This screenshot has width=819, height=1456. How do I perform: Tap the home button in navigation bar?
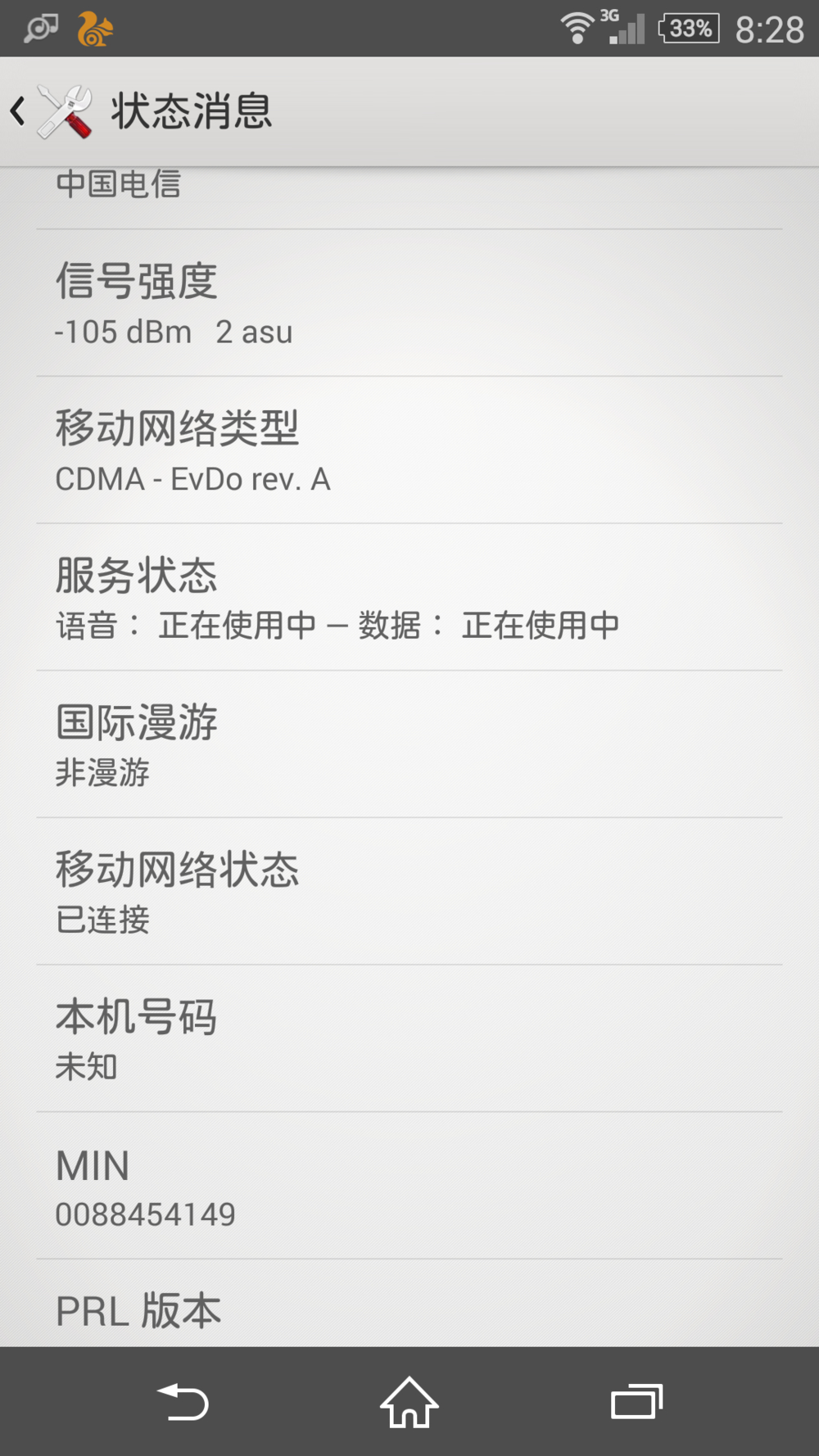pos(409,1402)
